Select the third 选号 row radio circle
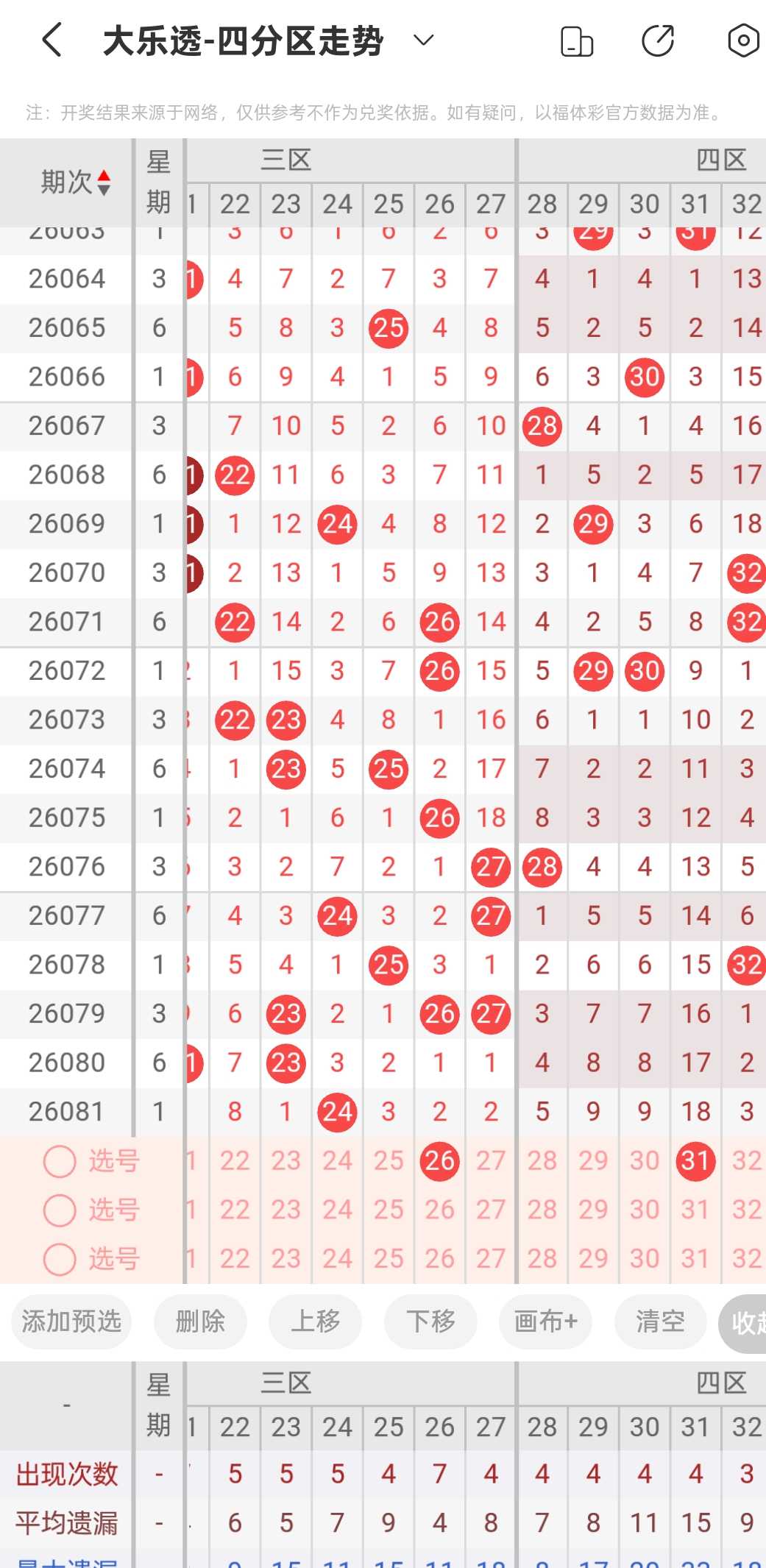This screenshot has width=766, height=1568. pyautogui.click(x=60, y=1259)
